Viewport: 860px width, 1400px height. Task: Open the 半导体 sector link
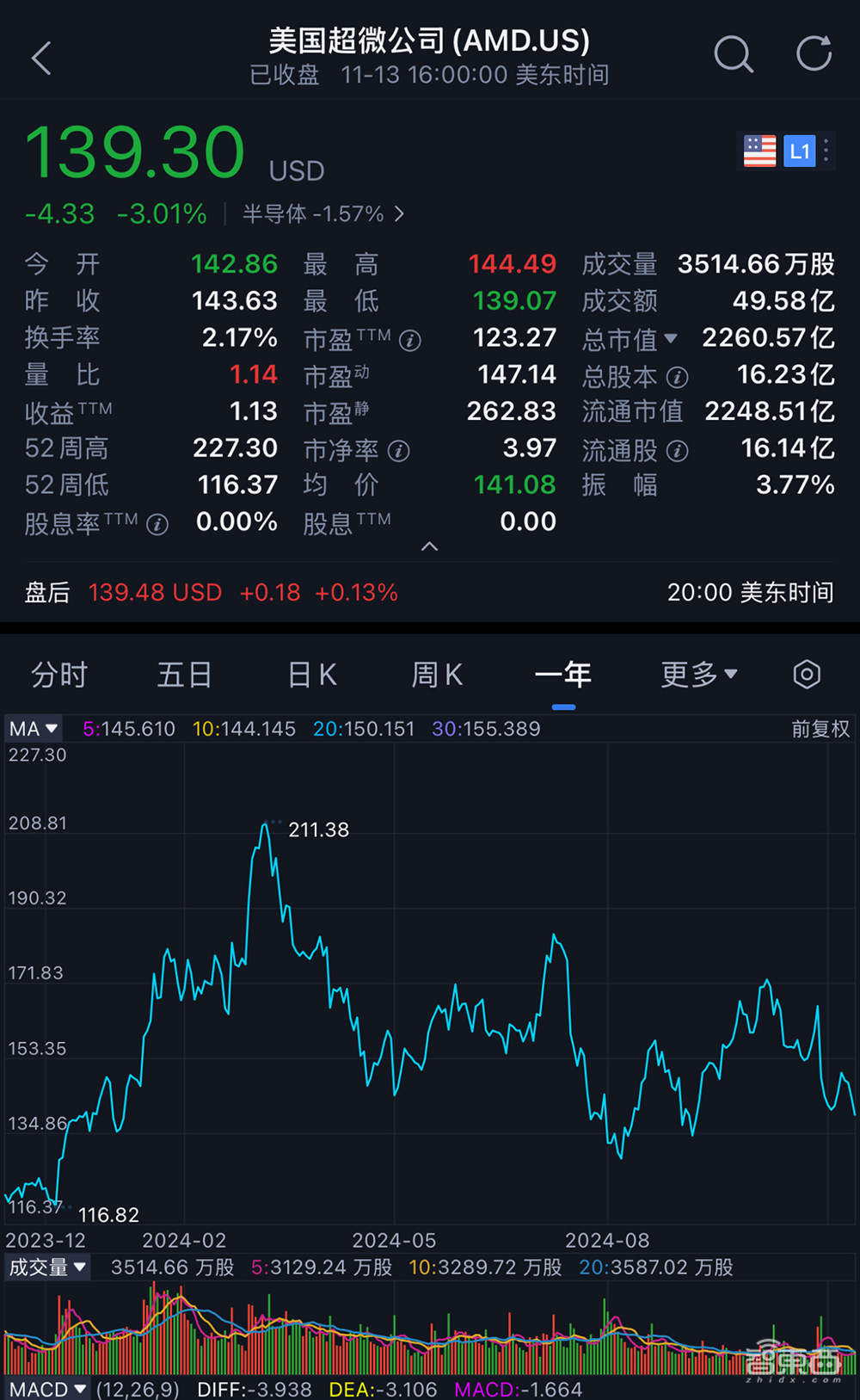(x=318, y=213)
